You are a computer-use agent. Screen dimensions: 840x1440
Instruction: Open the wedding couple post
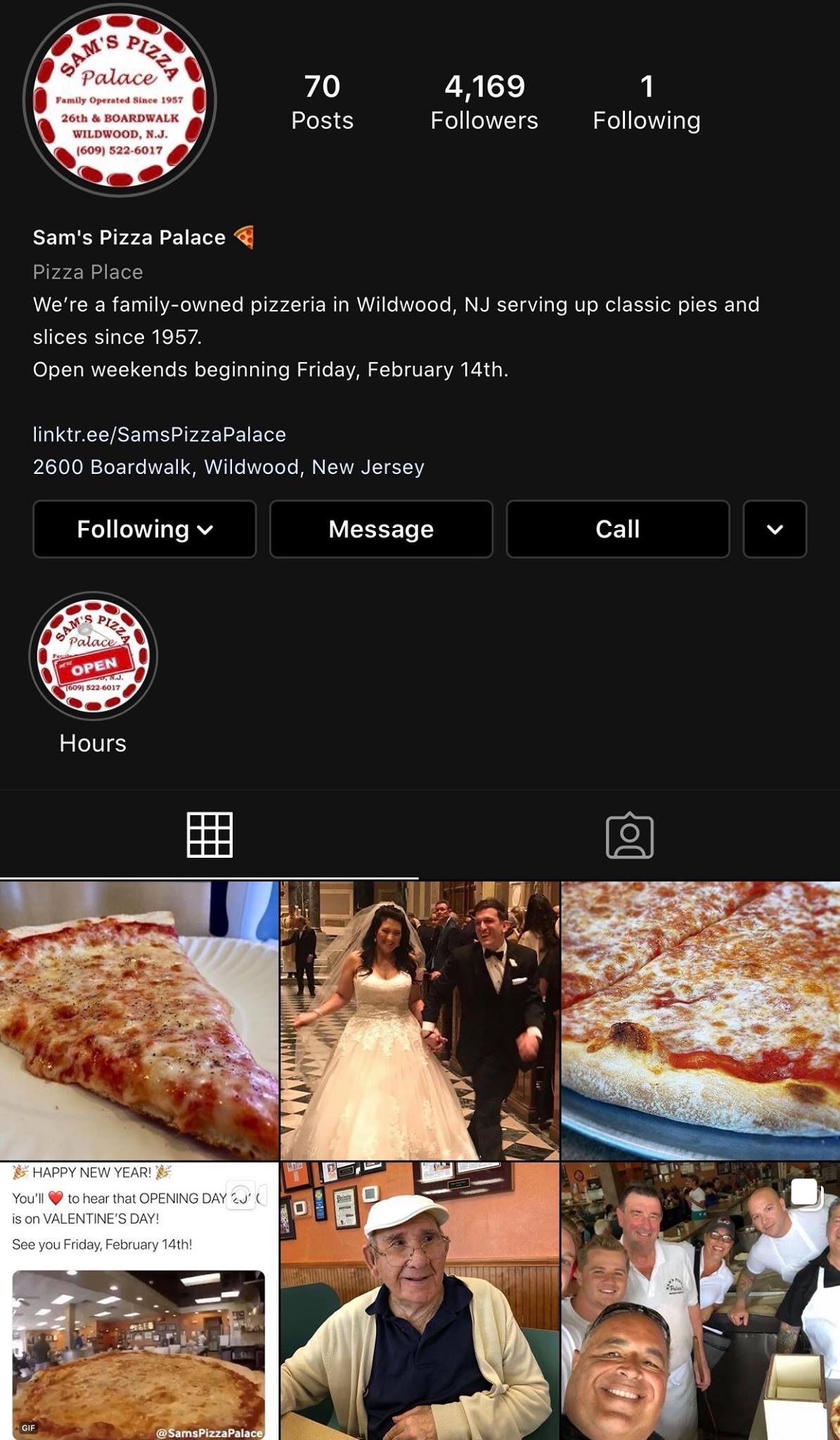420,1020
